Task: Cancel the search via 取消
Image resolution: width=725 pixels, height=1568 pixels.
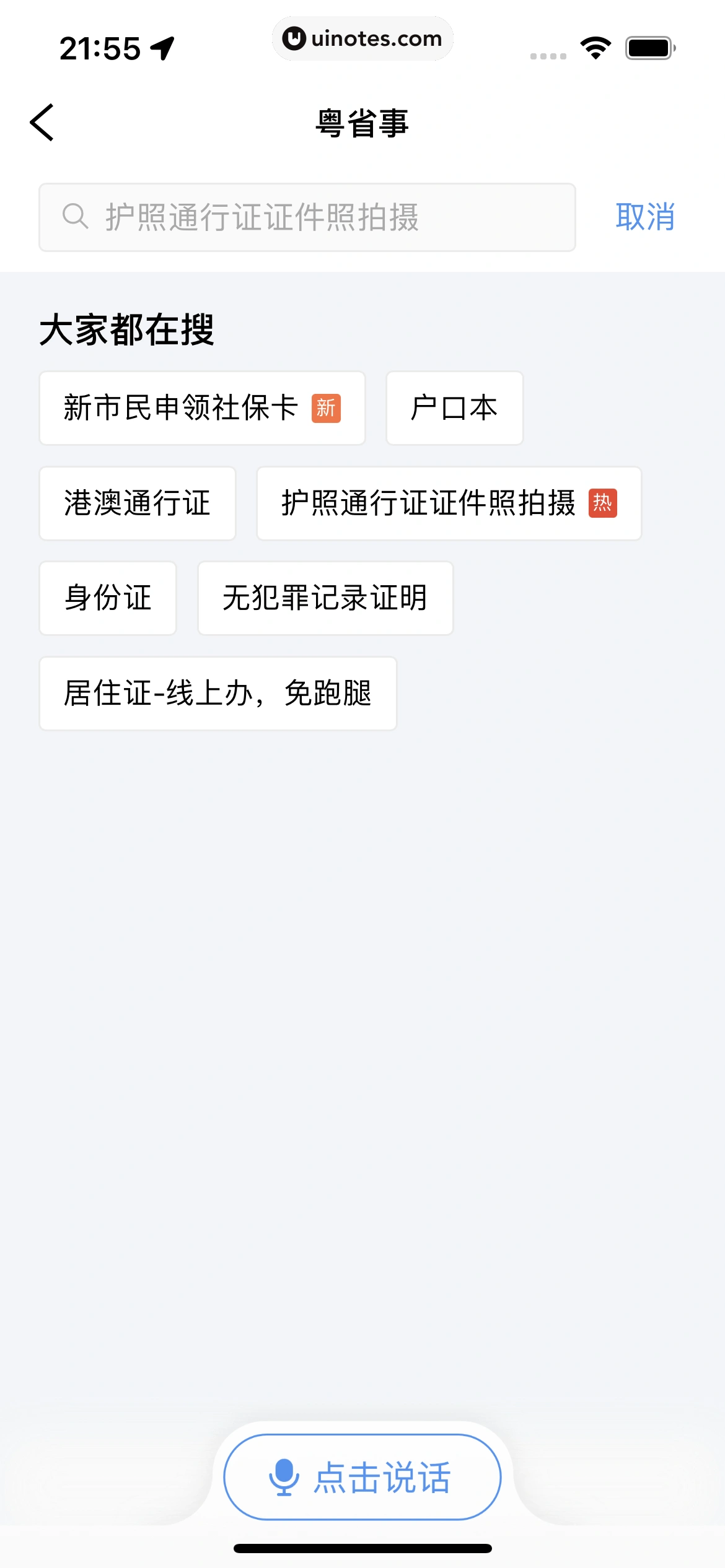Action: click(x=645, y=217)
